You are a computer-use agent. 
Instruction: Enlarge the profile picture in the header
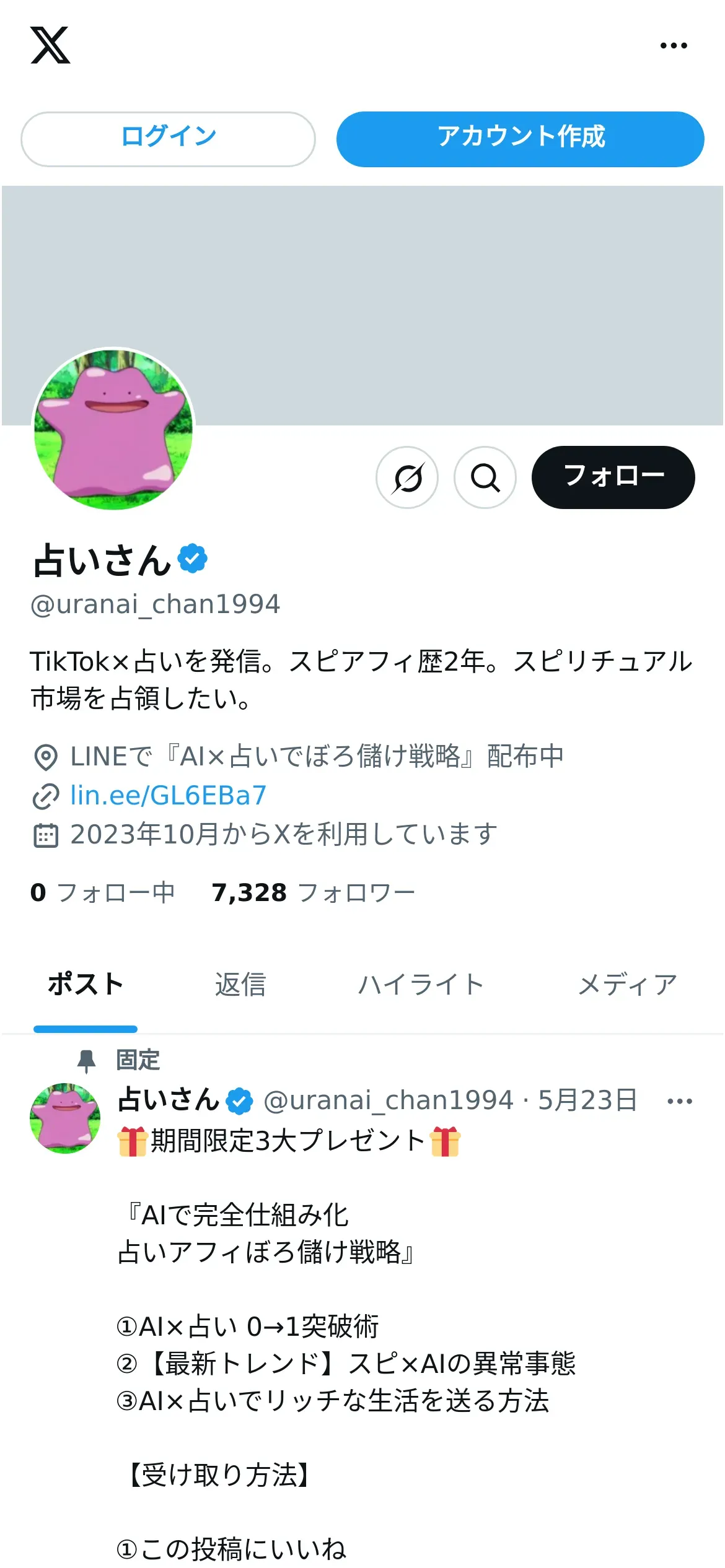[x=113, y=429]
